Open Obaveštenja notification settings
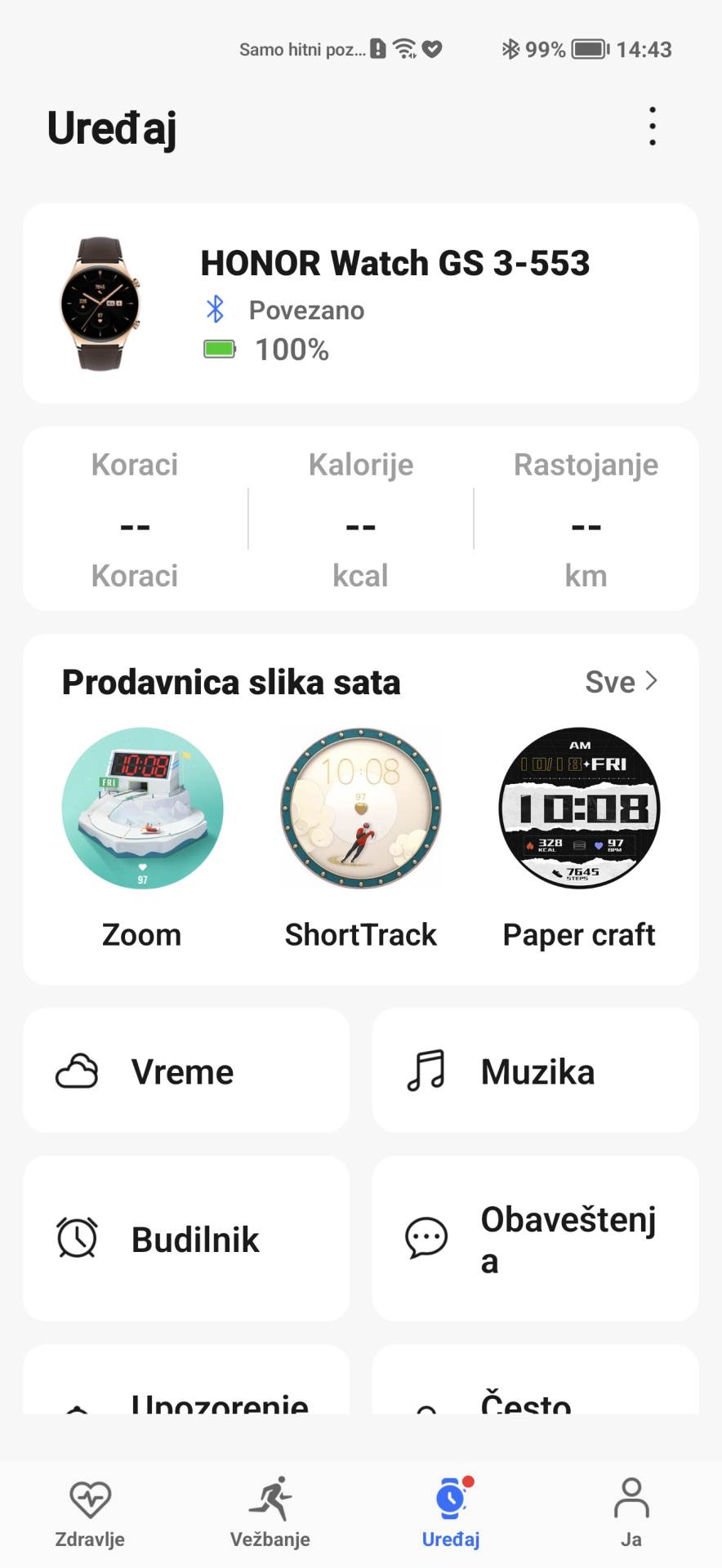This screenshot has width=722, height=1568. pos(535,1239)
